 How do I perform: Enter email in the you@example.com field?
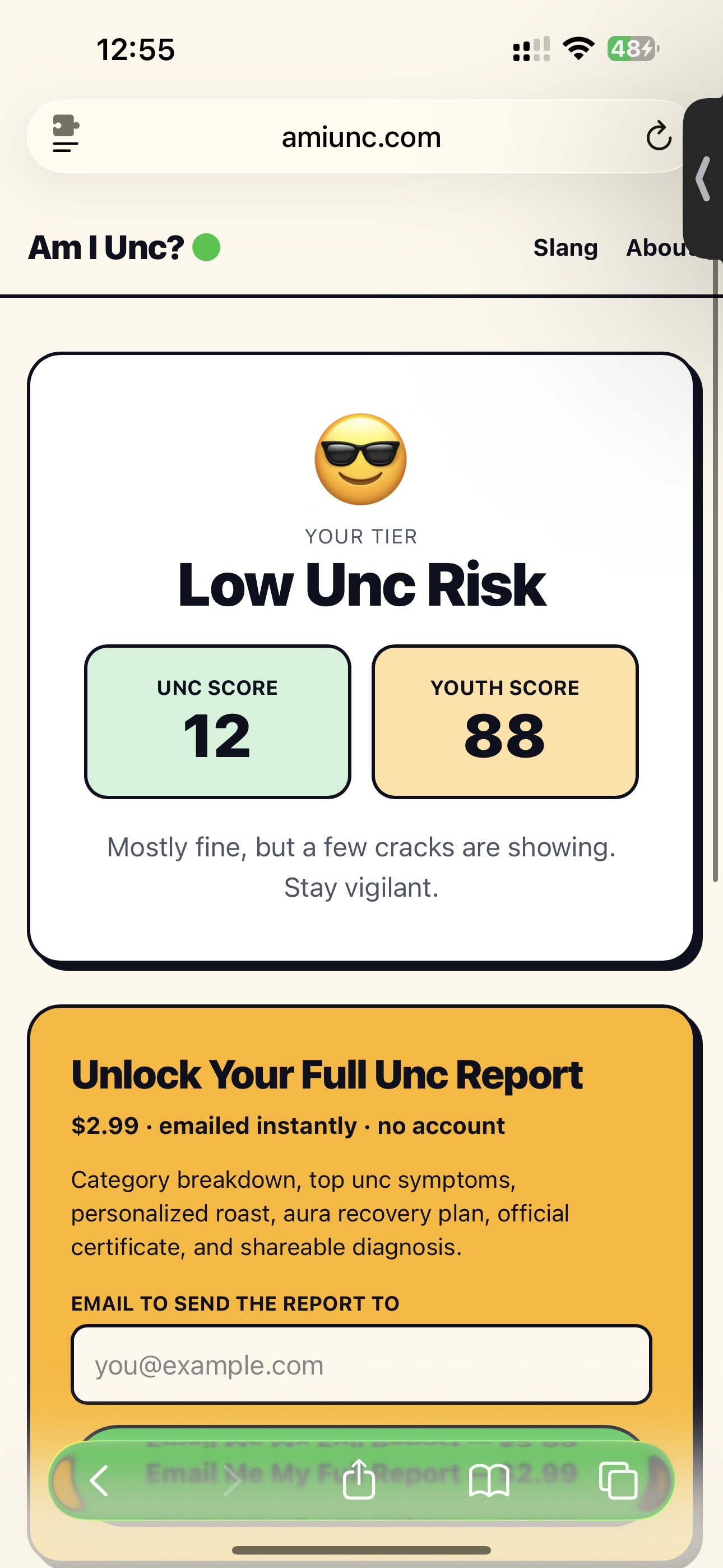[x=361, y=1366]
